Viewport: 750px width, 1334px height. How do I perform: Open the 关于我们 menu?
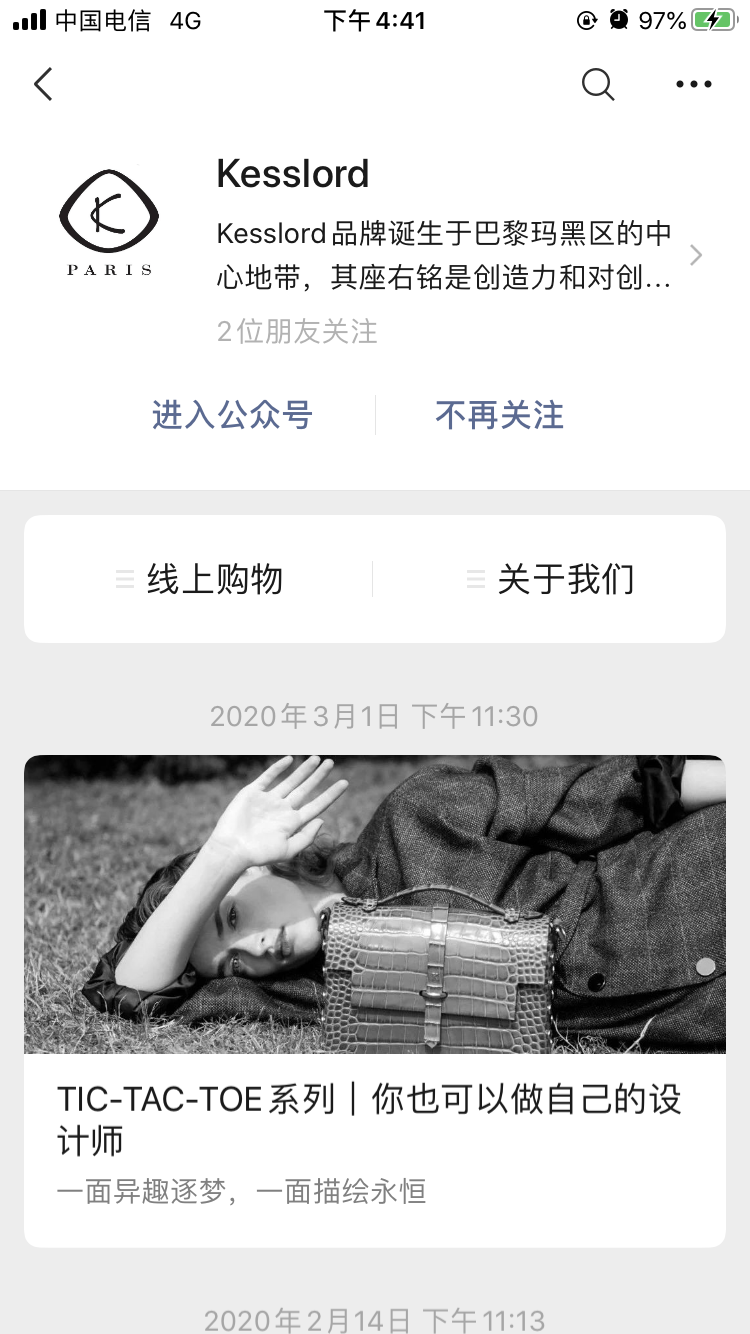coord(550,579)
